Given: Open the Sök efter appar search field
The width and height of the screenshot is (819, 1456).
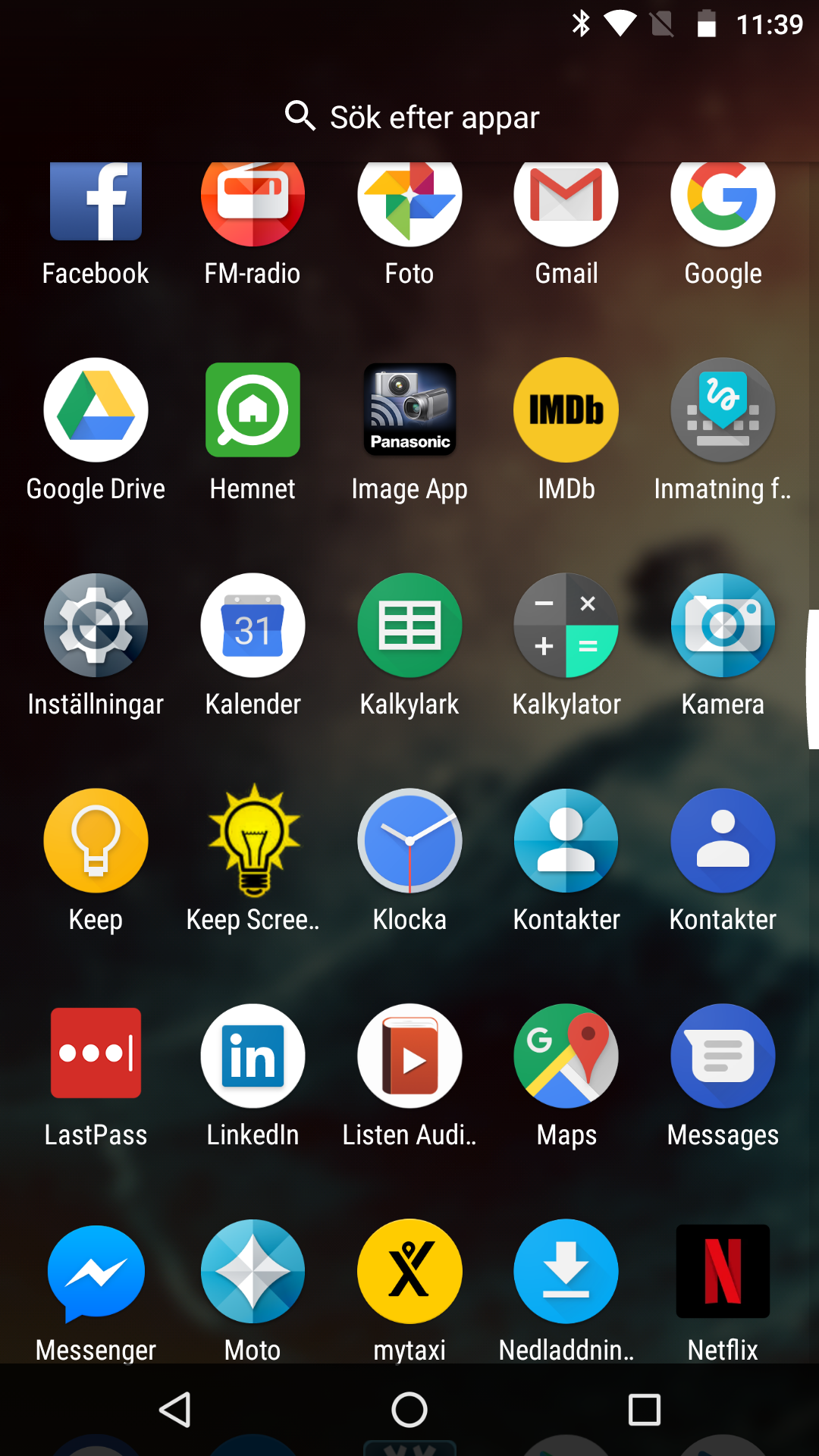Looking at the screenshot, I should tap(411, 118).
